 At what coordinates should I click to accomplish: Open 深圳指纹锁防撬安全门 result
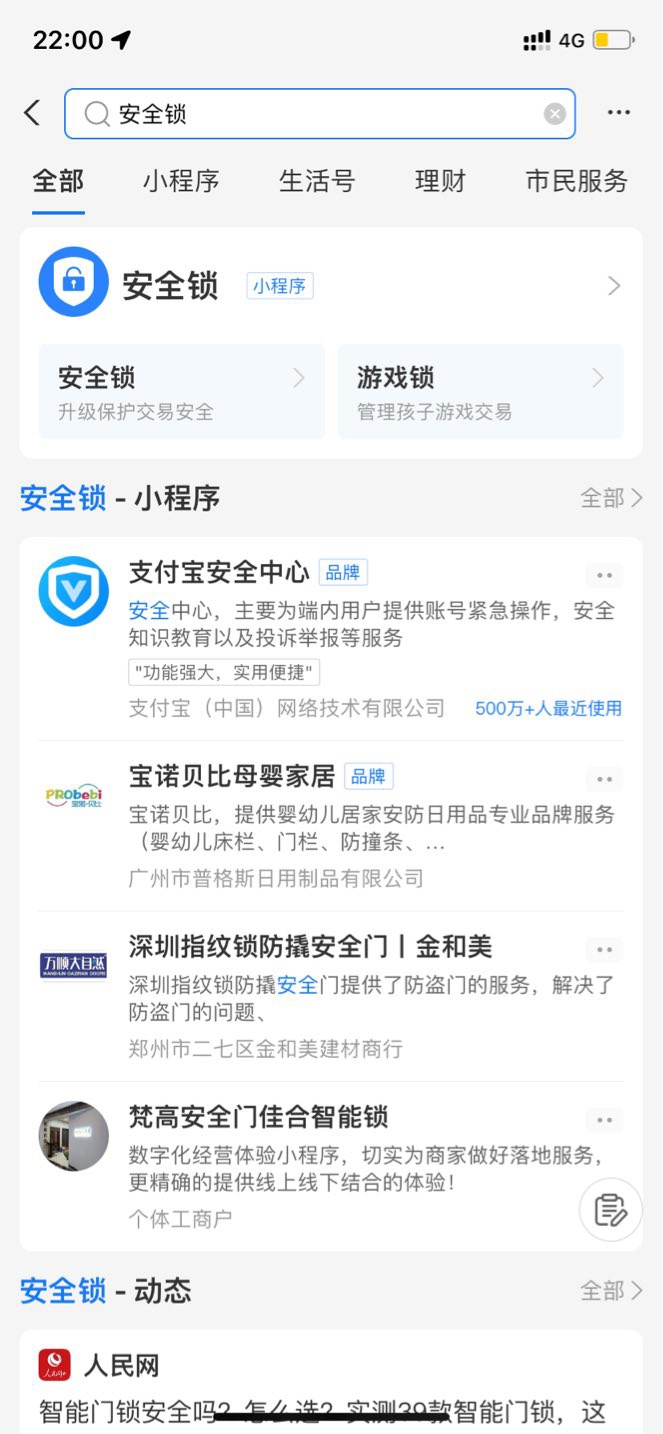pyautogui.click(x=330, y=995)
